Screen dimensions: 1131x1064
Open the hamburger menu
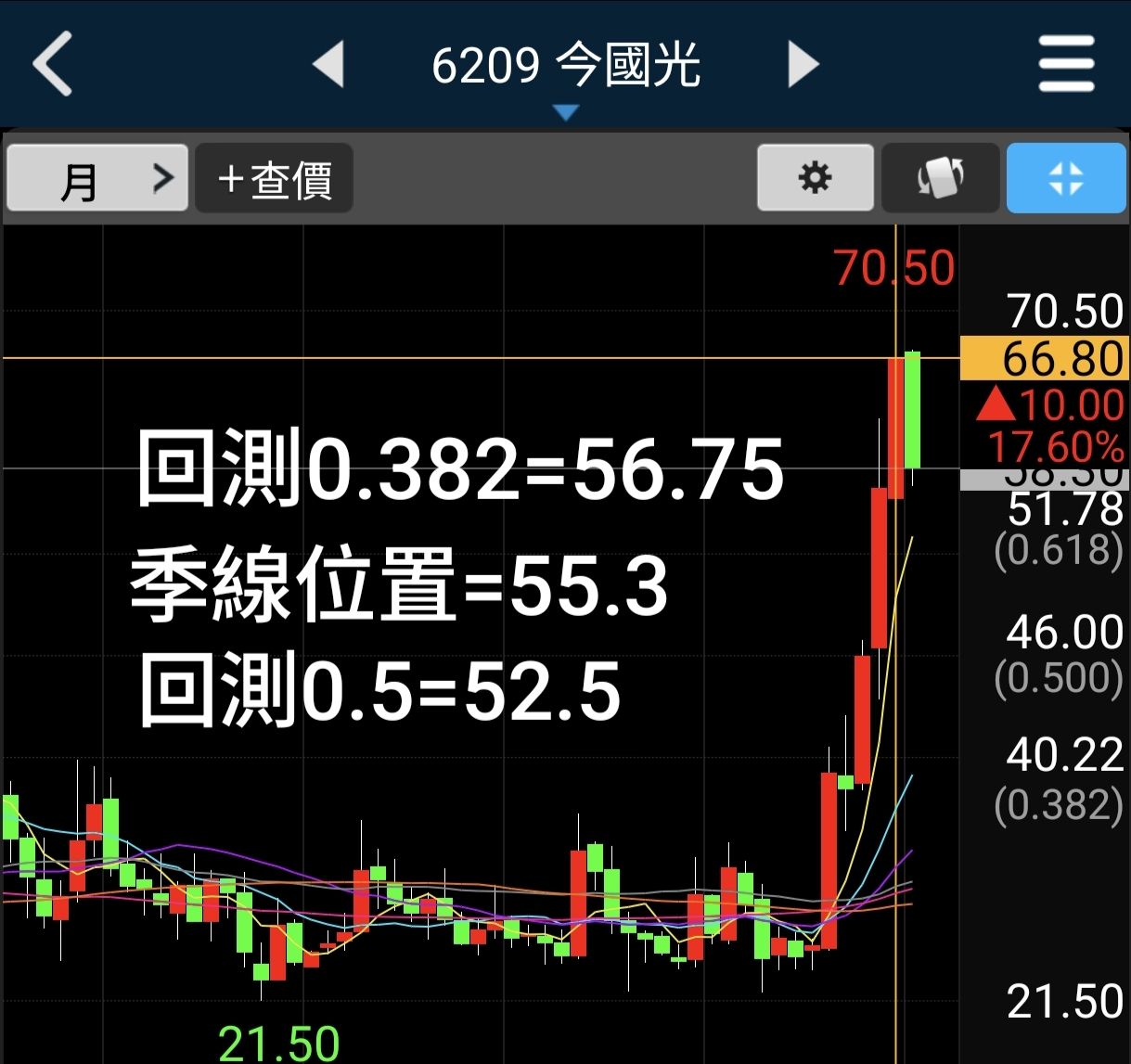click(x=1066, y=64)
